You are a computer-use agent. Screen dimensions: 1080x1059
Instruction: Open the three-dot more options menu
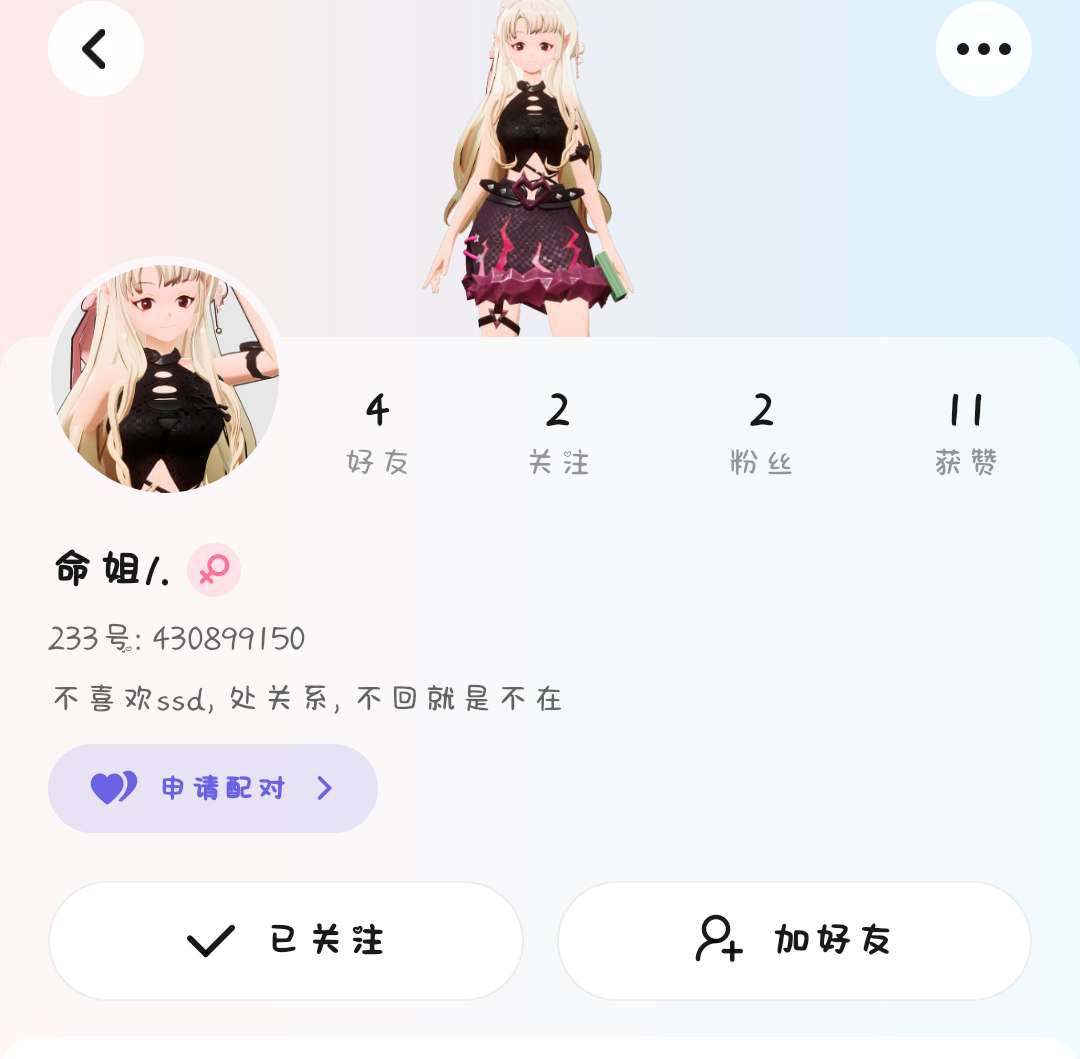click(984, 49)
